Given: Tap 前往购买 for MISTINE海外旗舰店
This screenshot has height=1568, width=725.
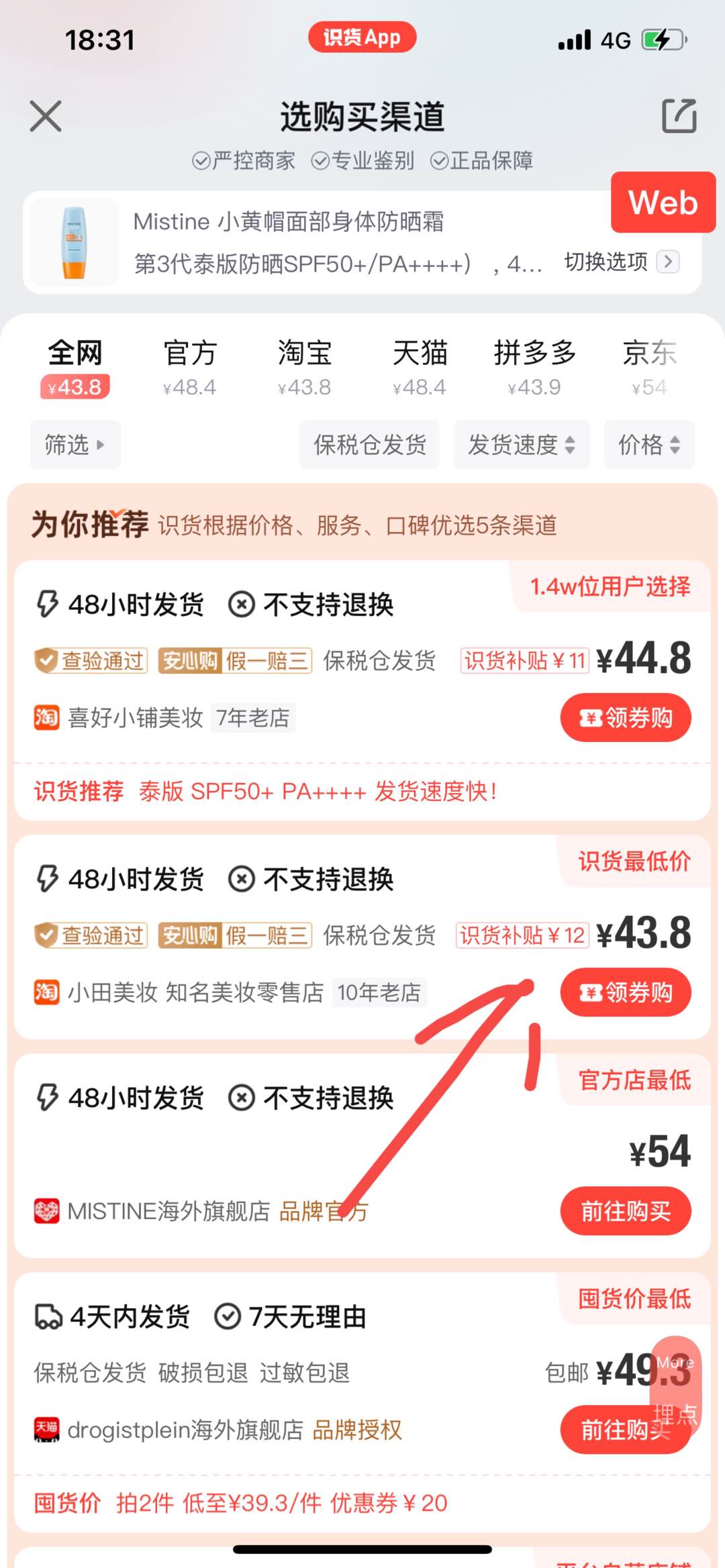Looking at the screenshot, I should (625, 1211).
